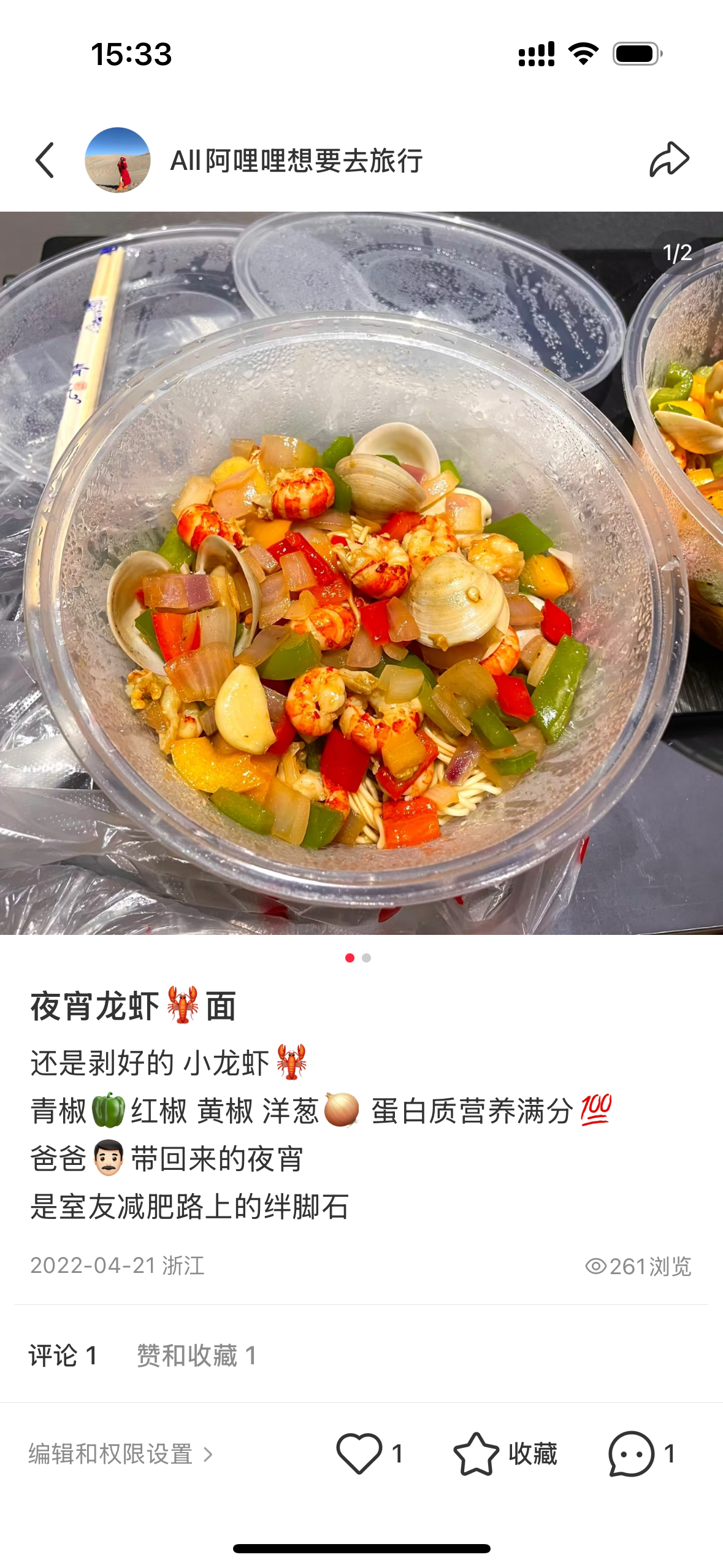Open username All阿哩哩想要去旅行 profile

click(296, 161)
